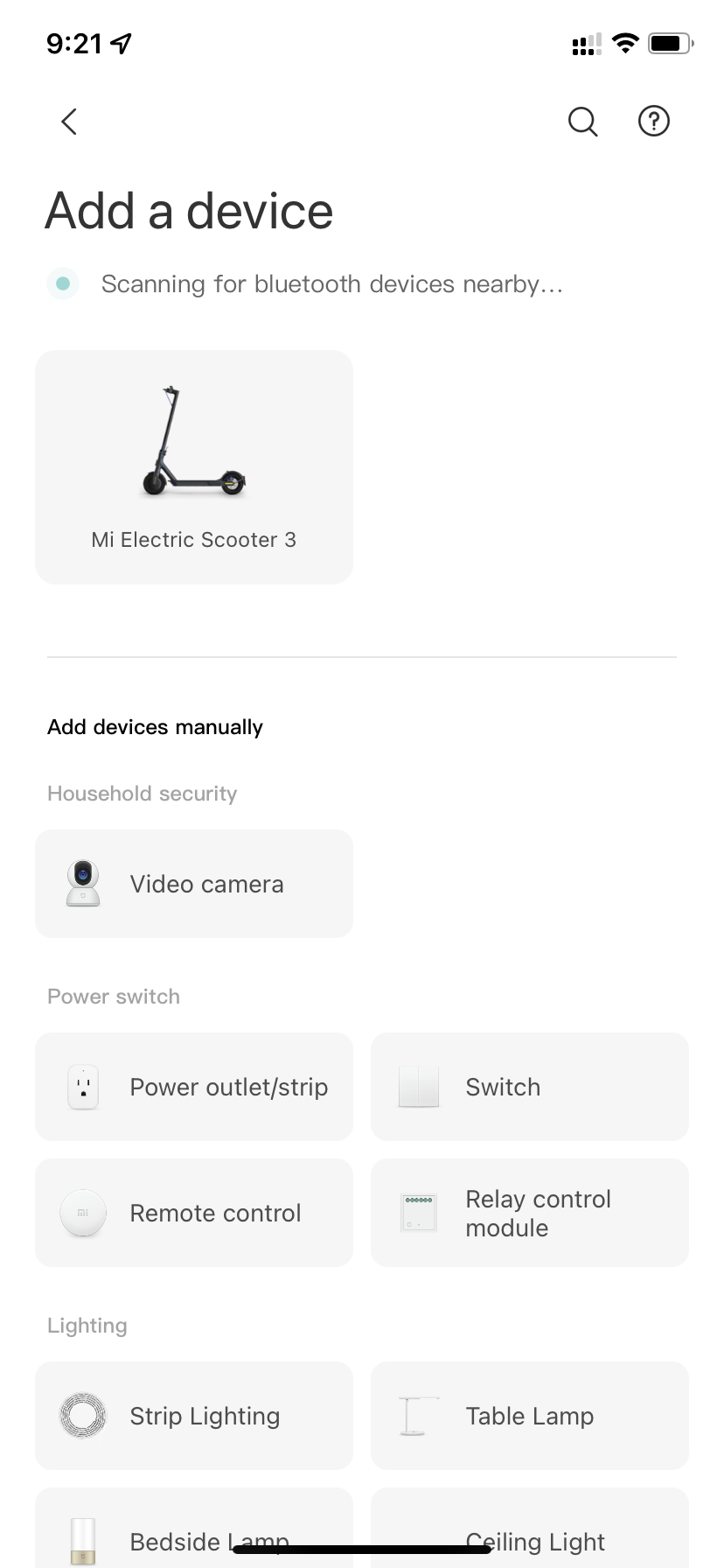Choose the Switch device type
Image resolution: width=724 pixels, height=1568 pixels.
(x=530, y=1087)
